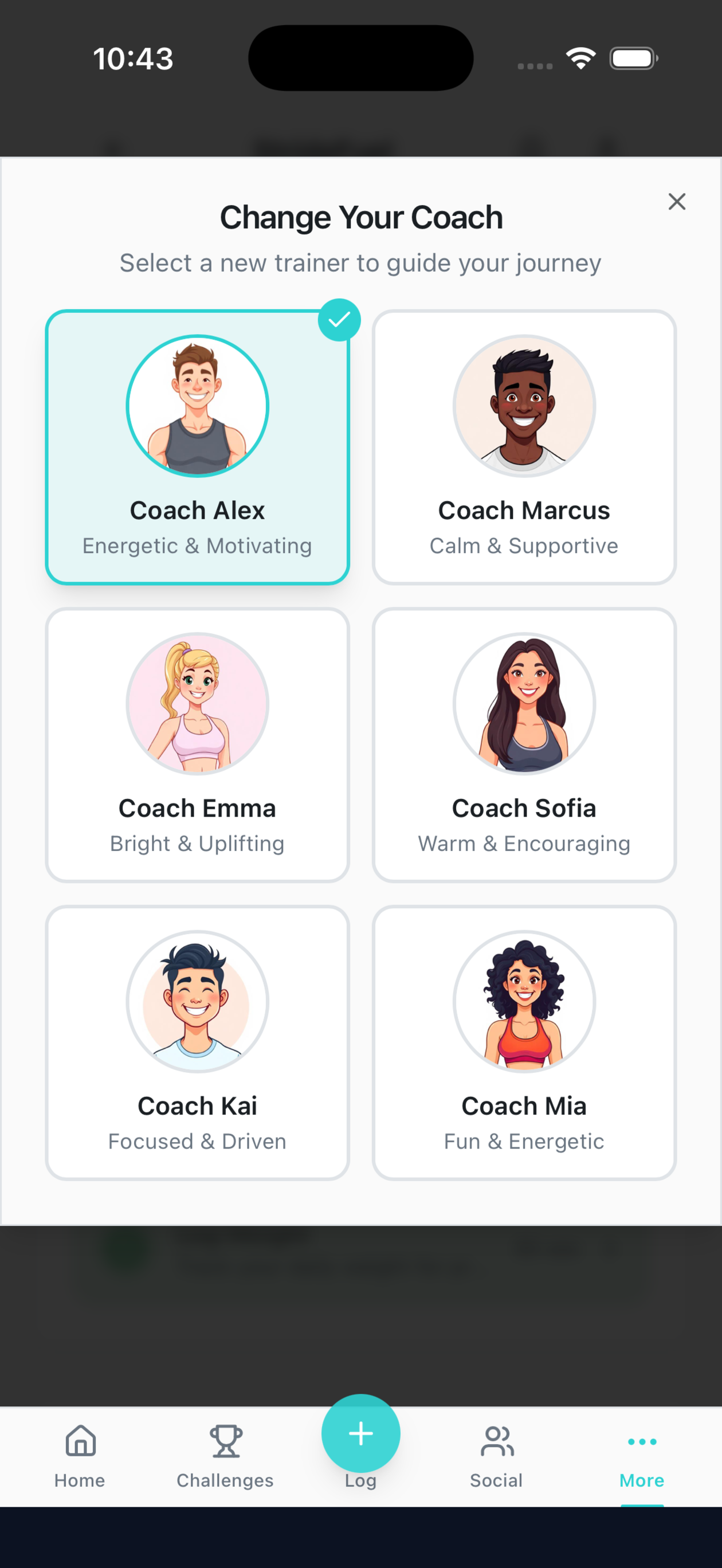Tap the teal plus Log button
Viewport: 722px width, 1568px height.
point(360,1433)
